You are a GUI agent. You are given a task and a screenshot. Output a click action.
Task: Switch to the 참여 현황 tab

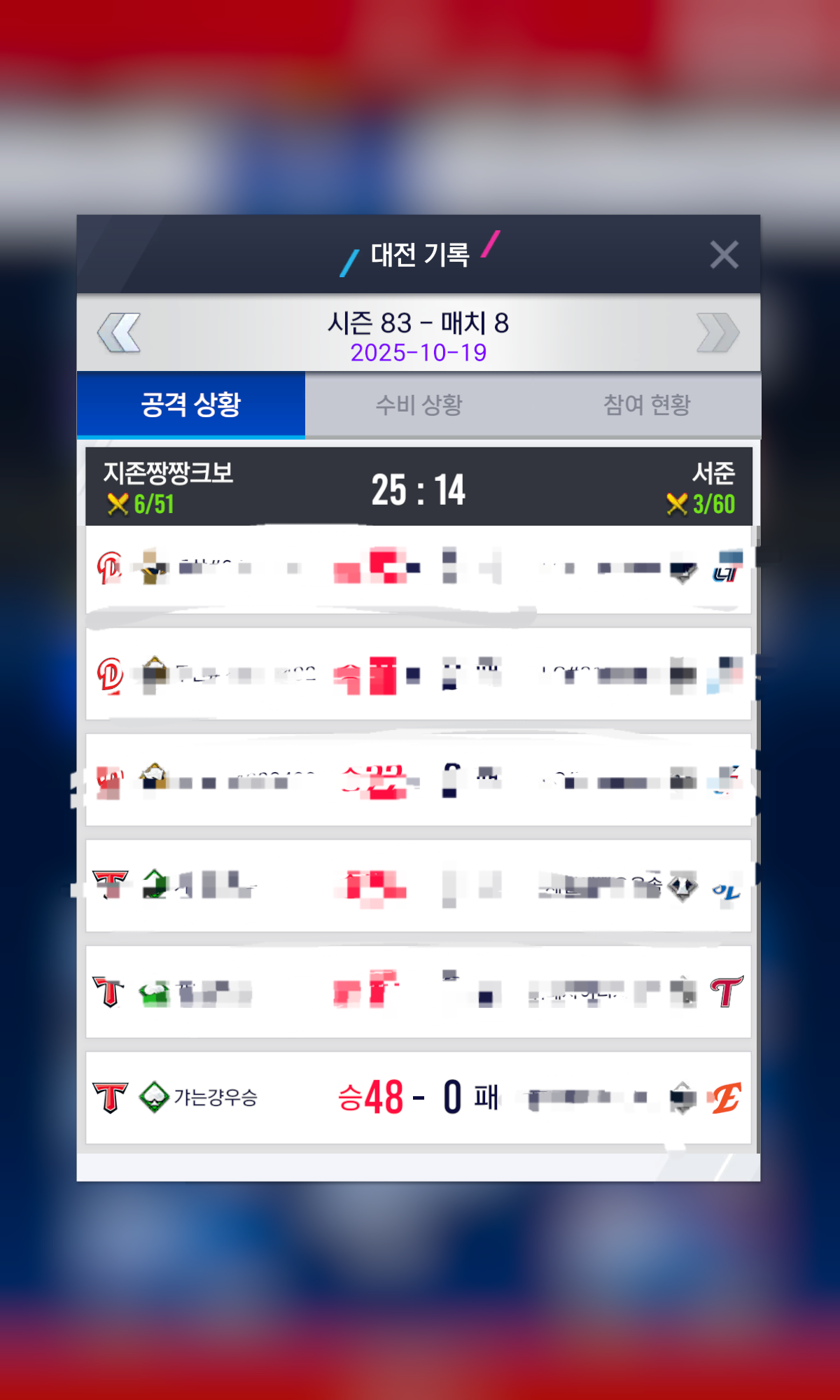pos(647,405)
